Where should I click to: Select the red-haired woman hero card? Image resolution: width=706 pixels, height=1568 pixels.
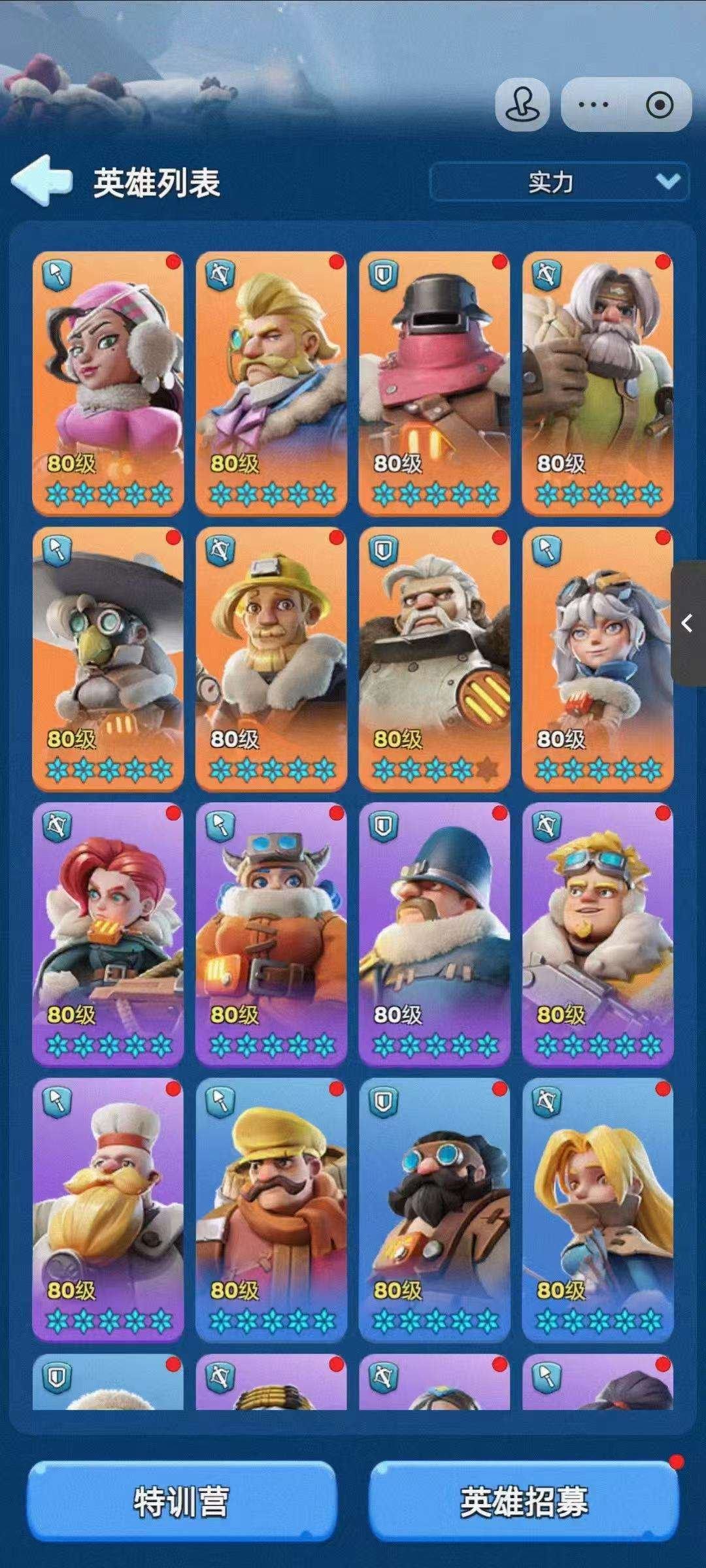coord(108,935)
